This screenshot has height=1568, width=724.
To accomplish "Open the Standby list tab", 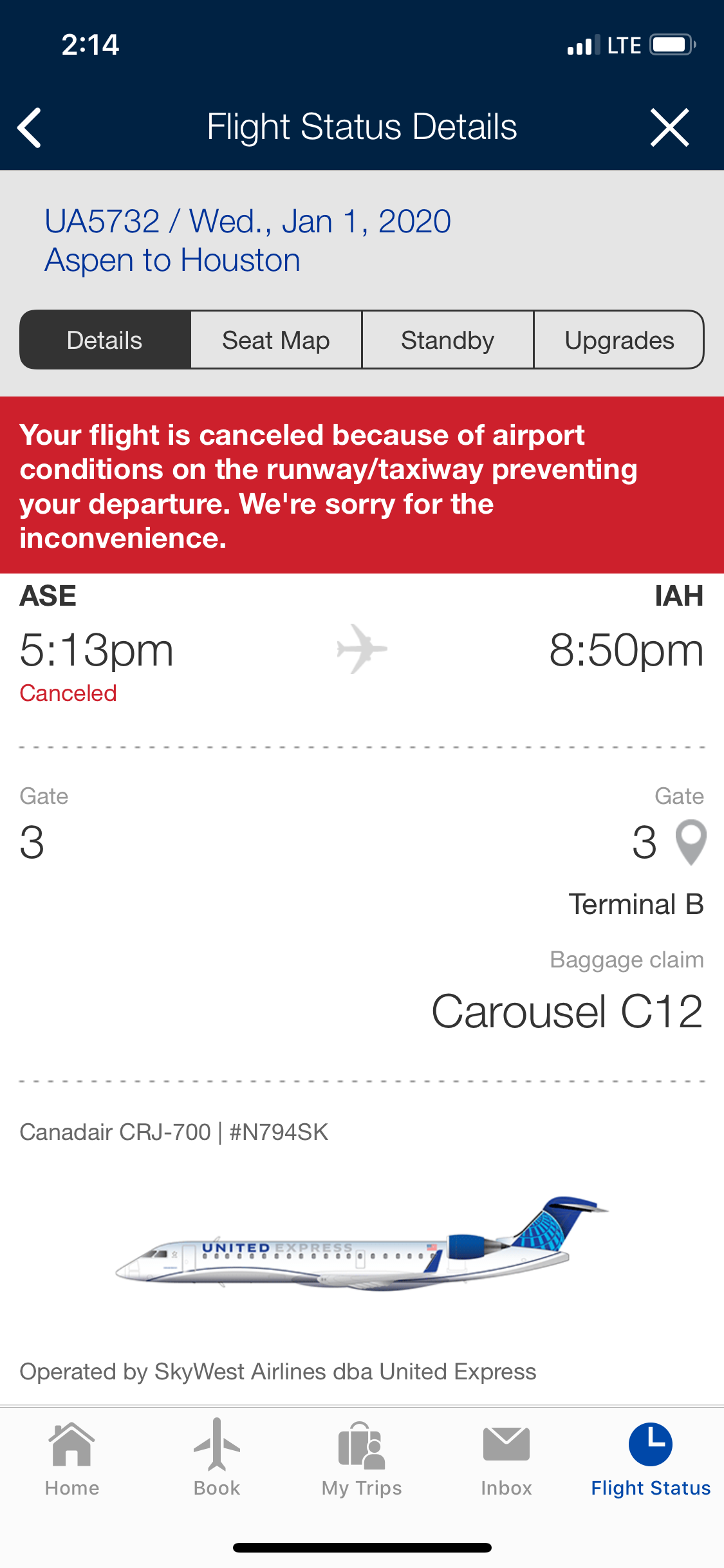I will pos(447,340).
